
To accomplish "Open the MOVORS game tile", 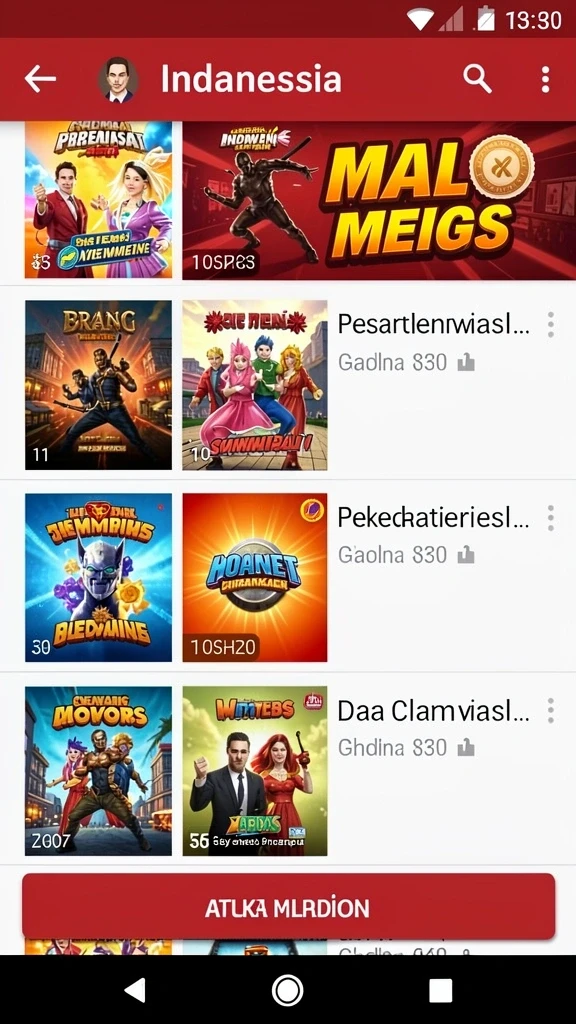I will point(99,771).
